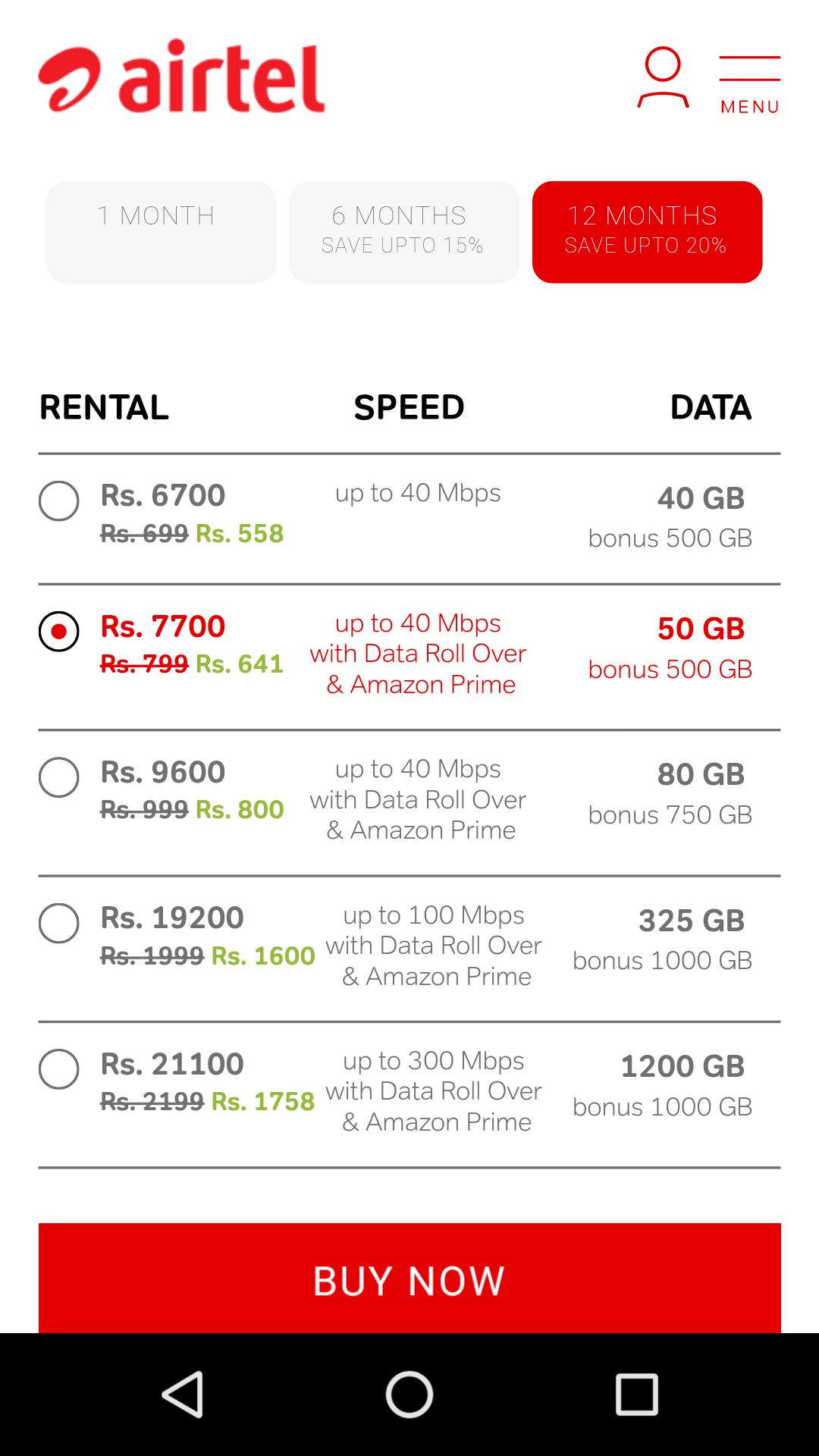Click the SPEED column header
This screenshot has height=1456, width=819.
pos(409,407)
